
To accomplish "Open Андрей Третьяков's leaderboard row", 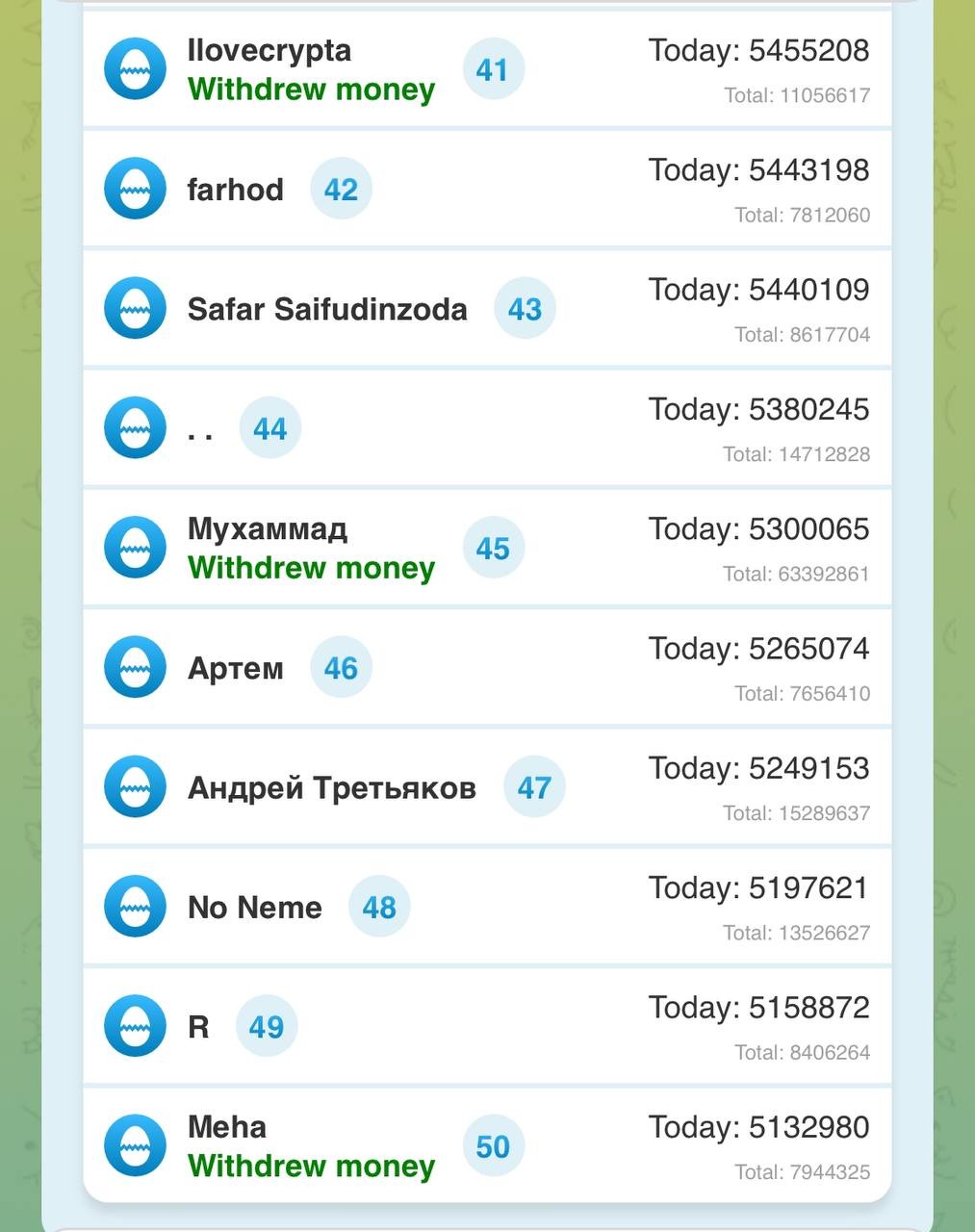I will (487, 787).
